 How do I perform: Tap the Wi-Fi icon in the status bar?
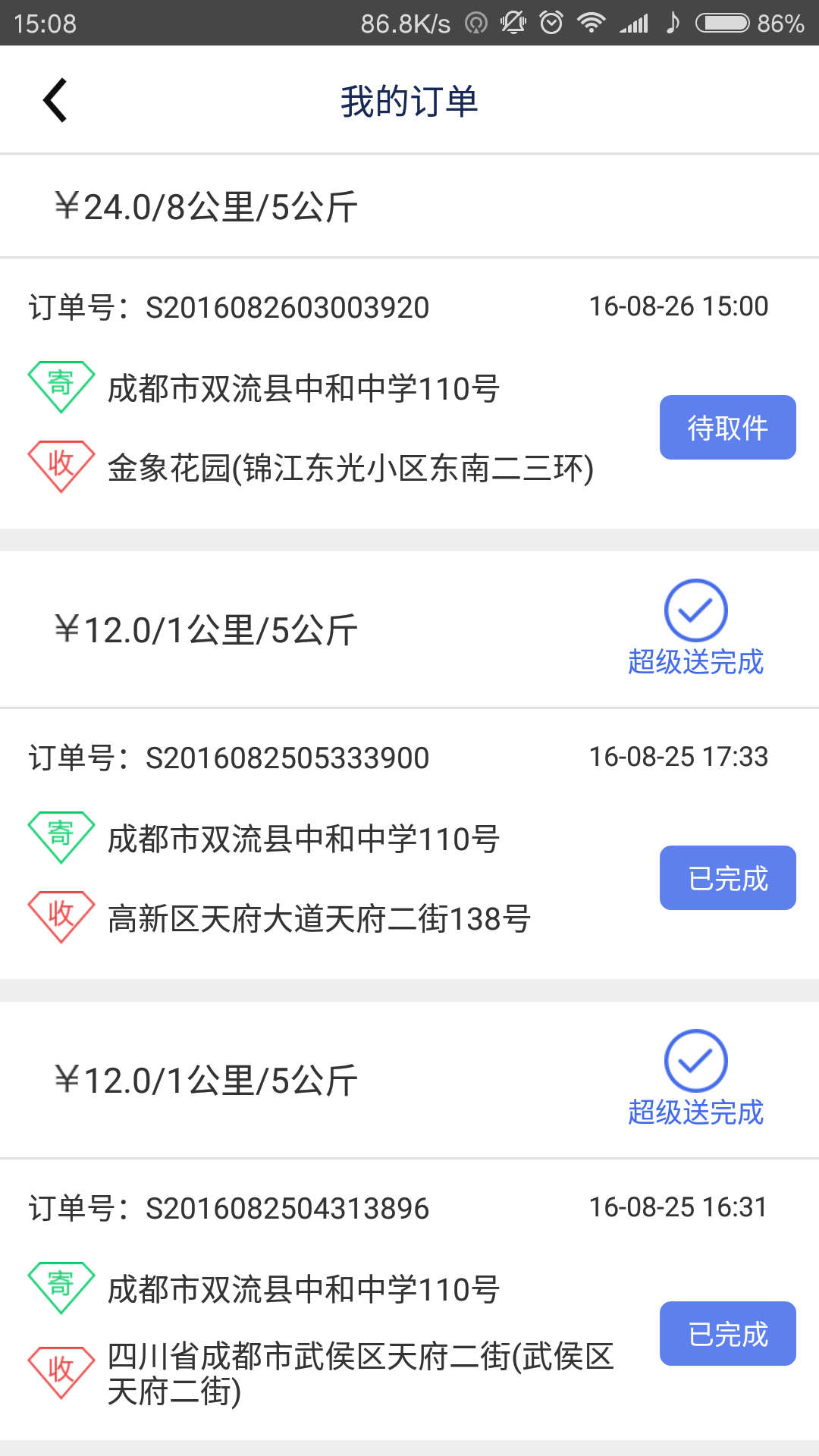591,23
